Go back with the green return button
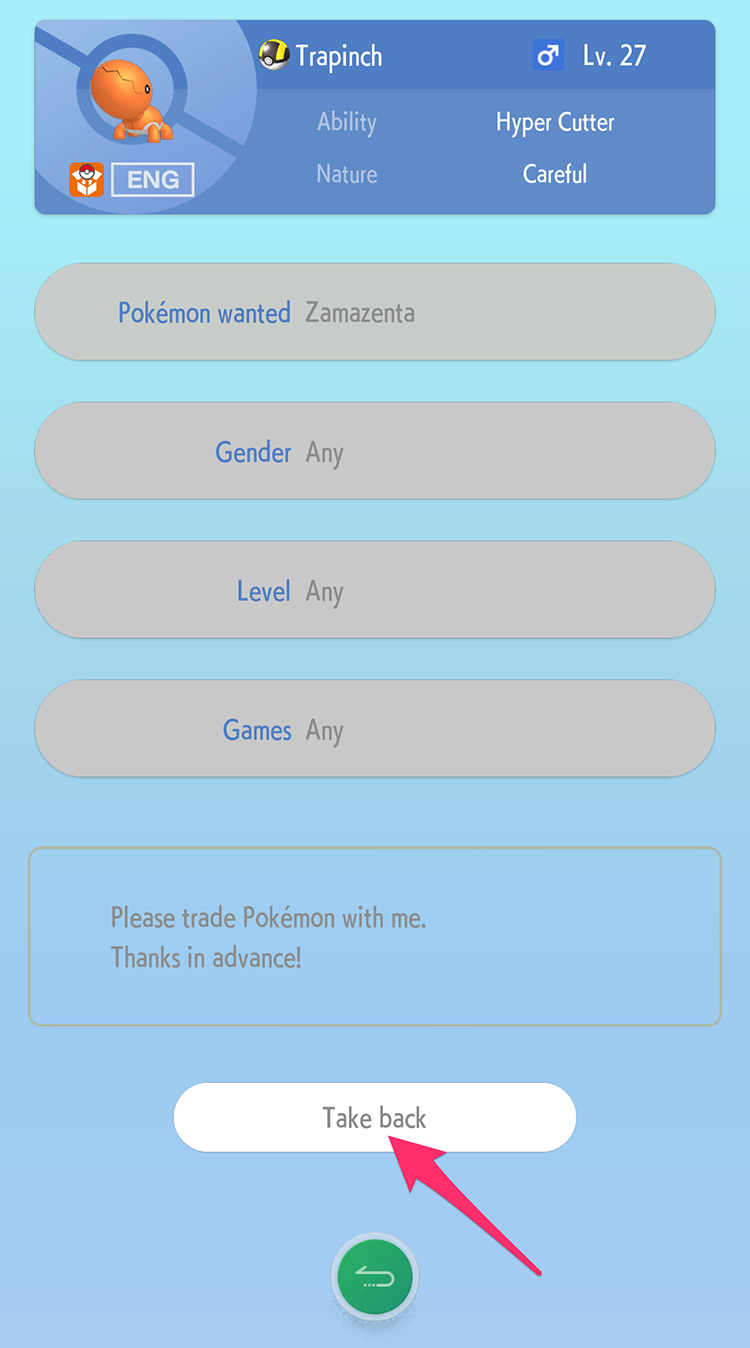 [x=374, y=1277]
